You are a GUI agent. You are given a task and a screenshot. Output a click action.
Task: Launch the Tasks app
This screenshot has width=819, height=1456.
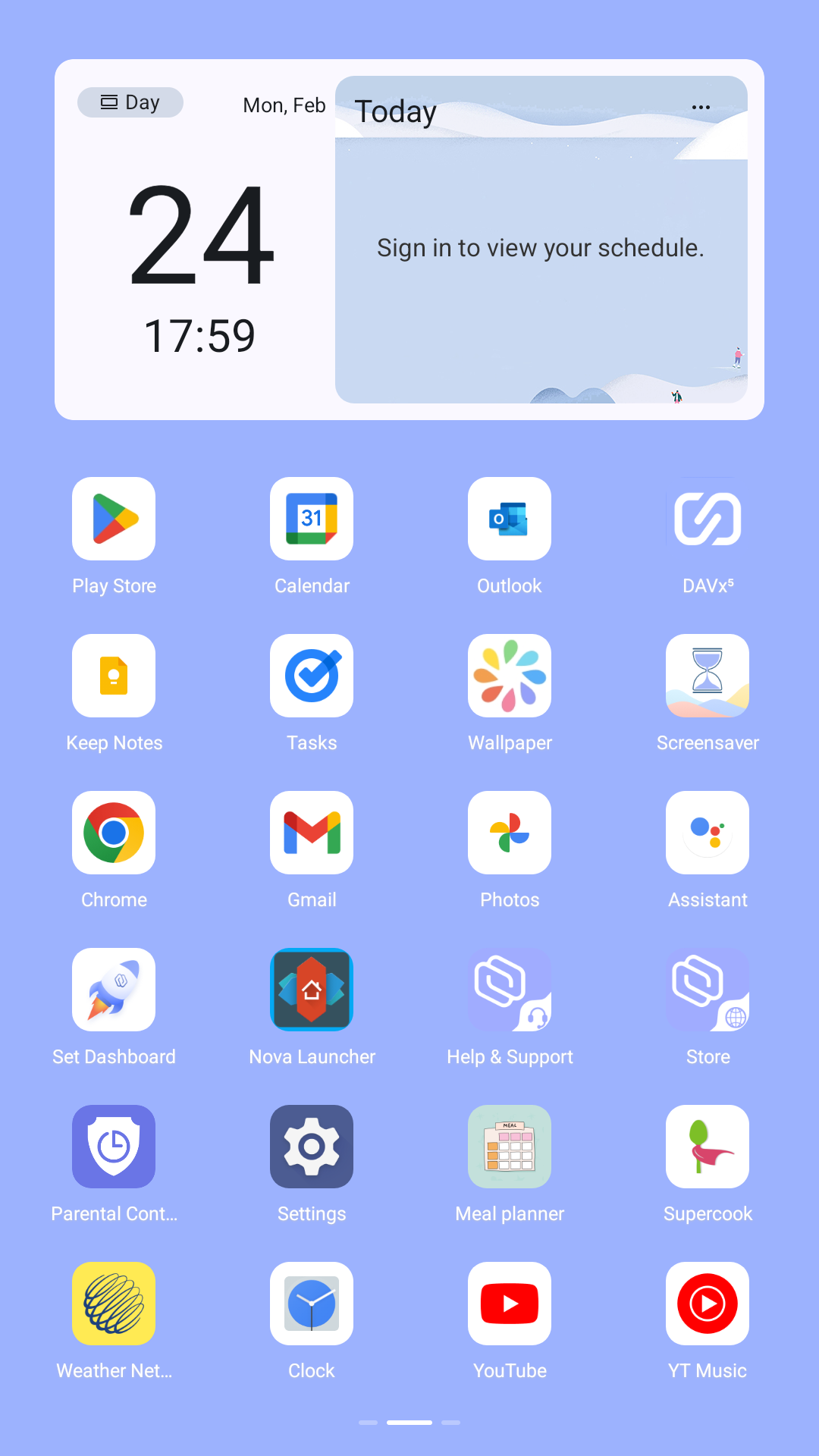pos(312,676)
